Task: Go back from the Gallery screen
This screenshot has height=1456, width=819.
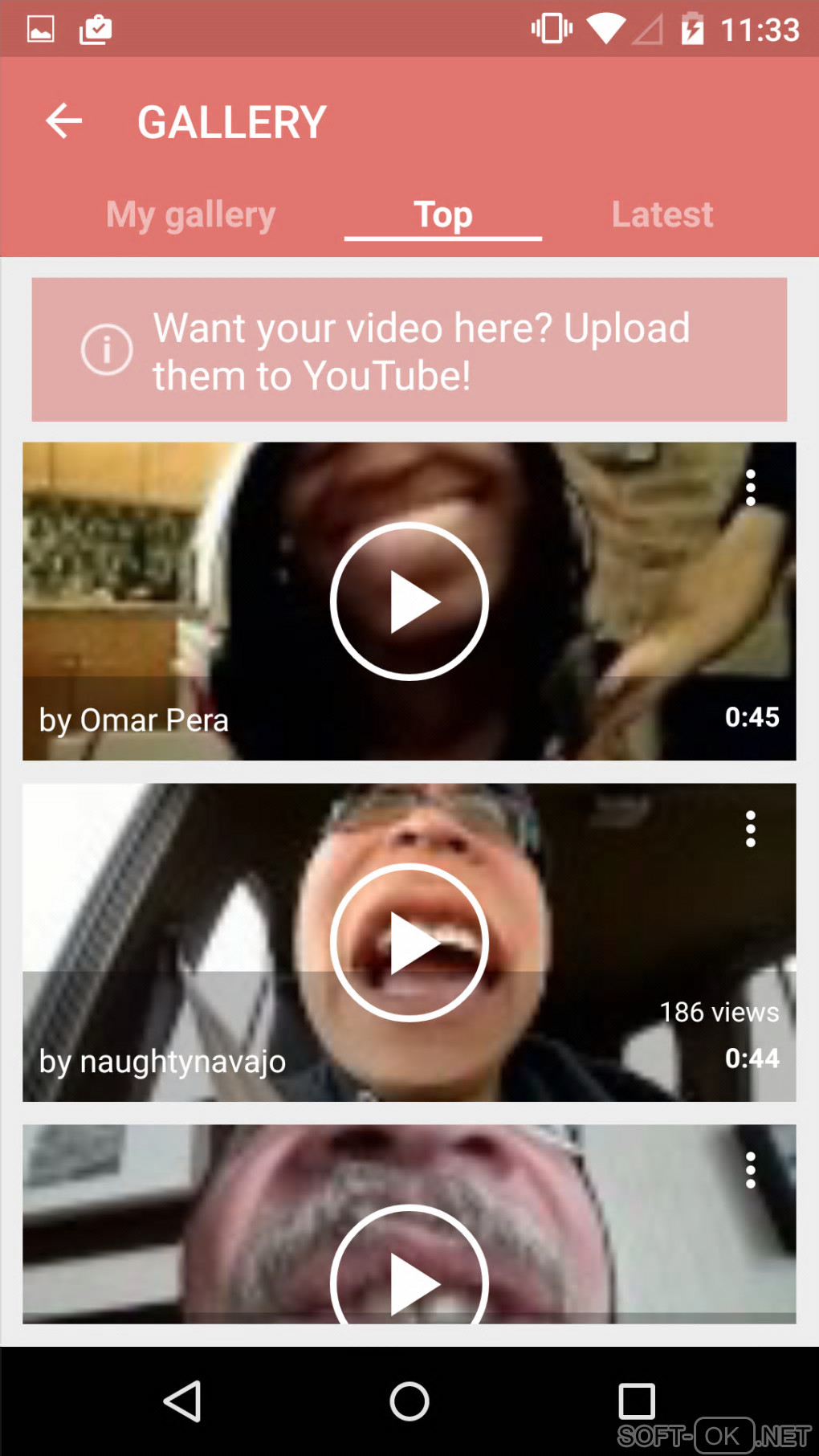Action: coord(64,121)
